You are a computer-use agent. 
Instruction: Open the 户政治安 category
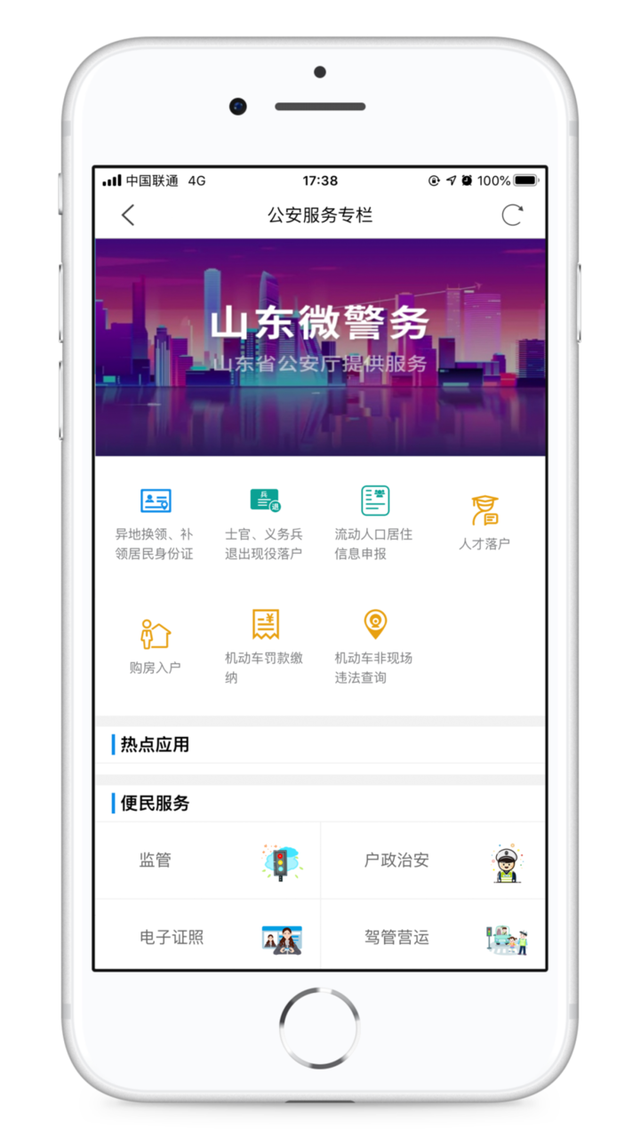(x=433, y=860)
